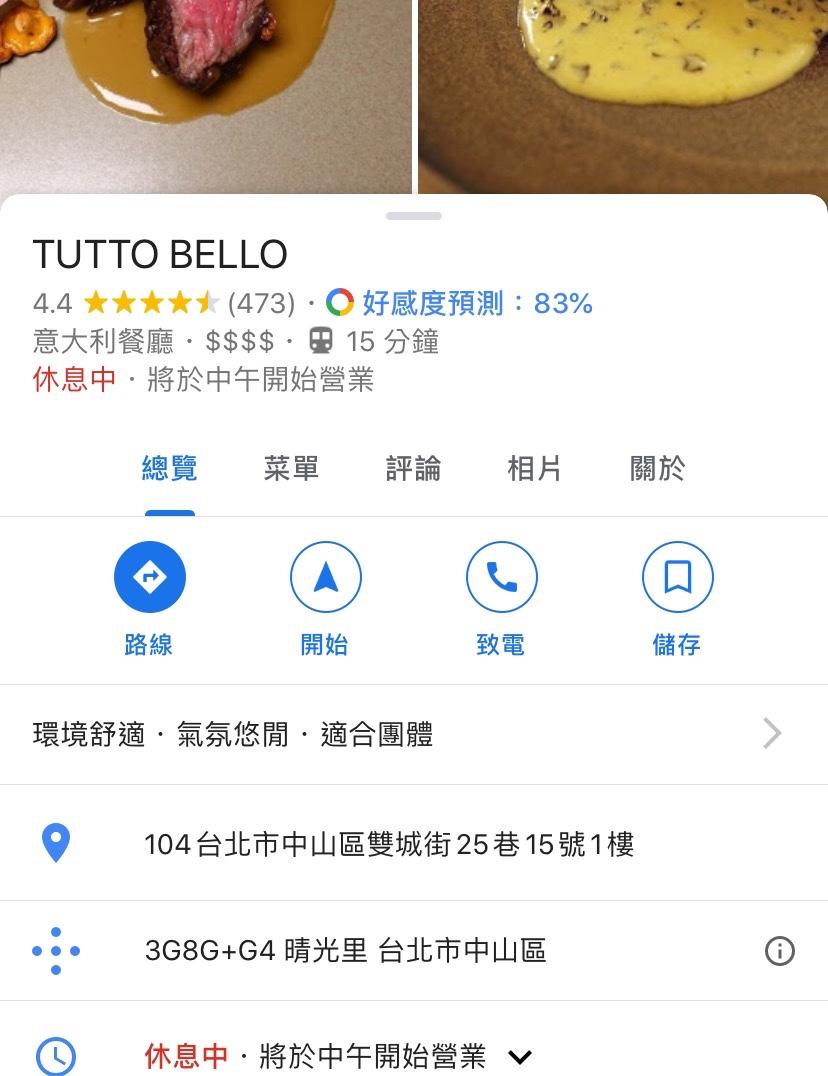Open the 評論 tab
The height and width of the screenshot is (1076, 828).
click(x=413, y=468)
